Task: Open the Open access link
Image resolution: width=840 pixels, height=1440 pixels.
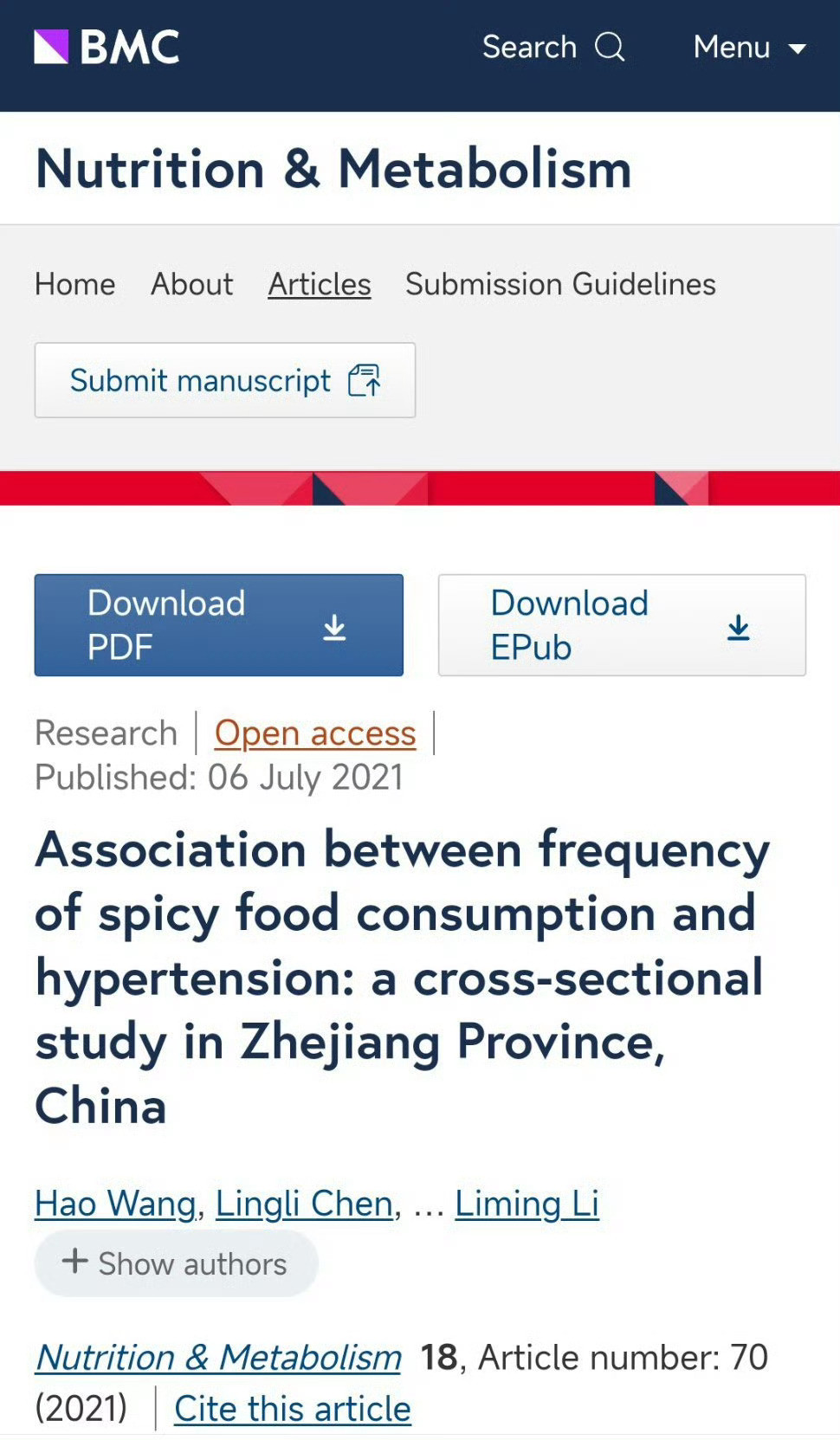Action: point(315,733)
